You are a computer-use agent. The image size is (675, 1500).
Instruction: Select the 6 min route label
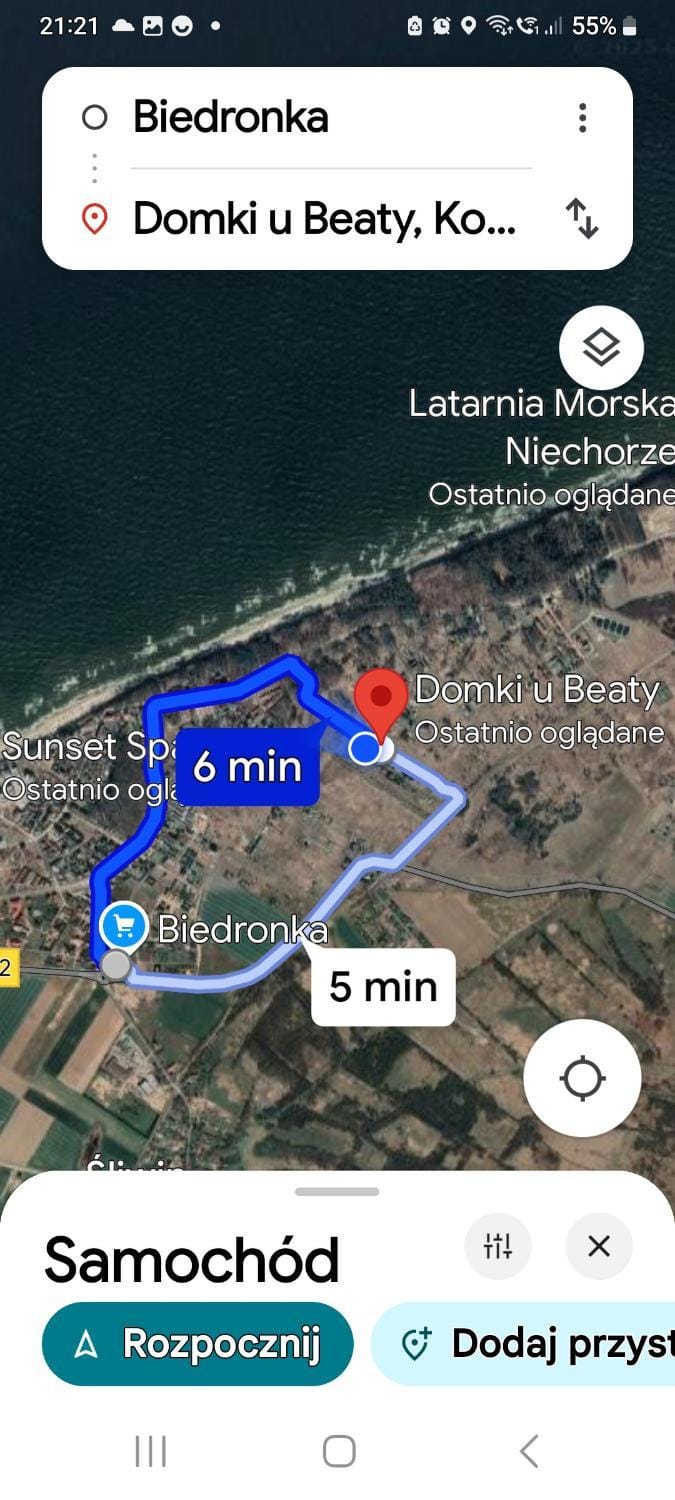click(247, 767)
